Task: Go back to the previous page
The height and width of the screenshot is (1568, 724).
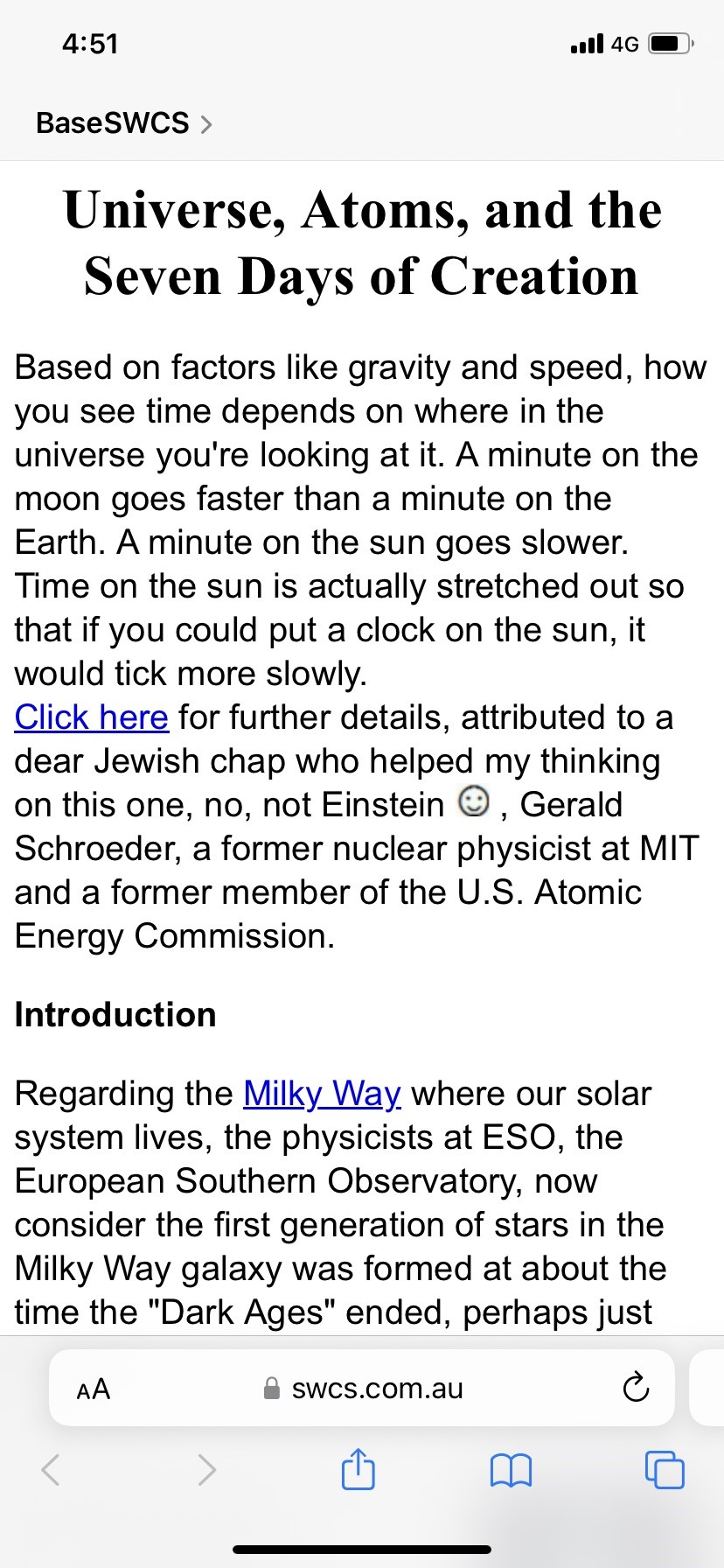Action: point(51,1470)
